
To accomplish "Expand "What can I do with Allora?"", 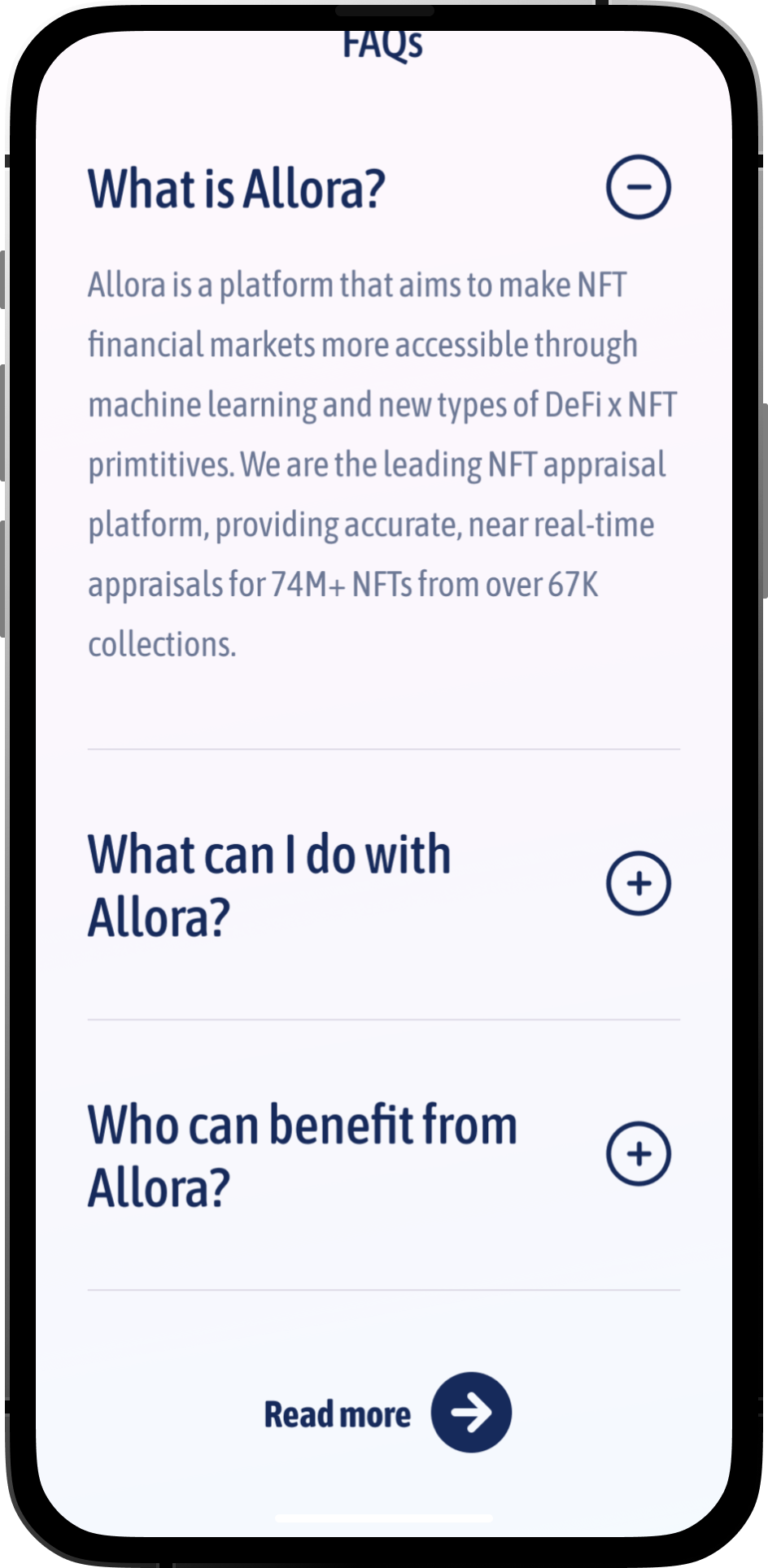I will tap(639, 883).
